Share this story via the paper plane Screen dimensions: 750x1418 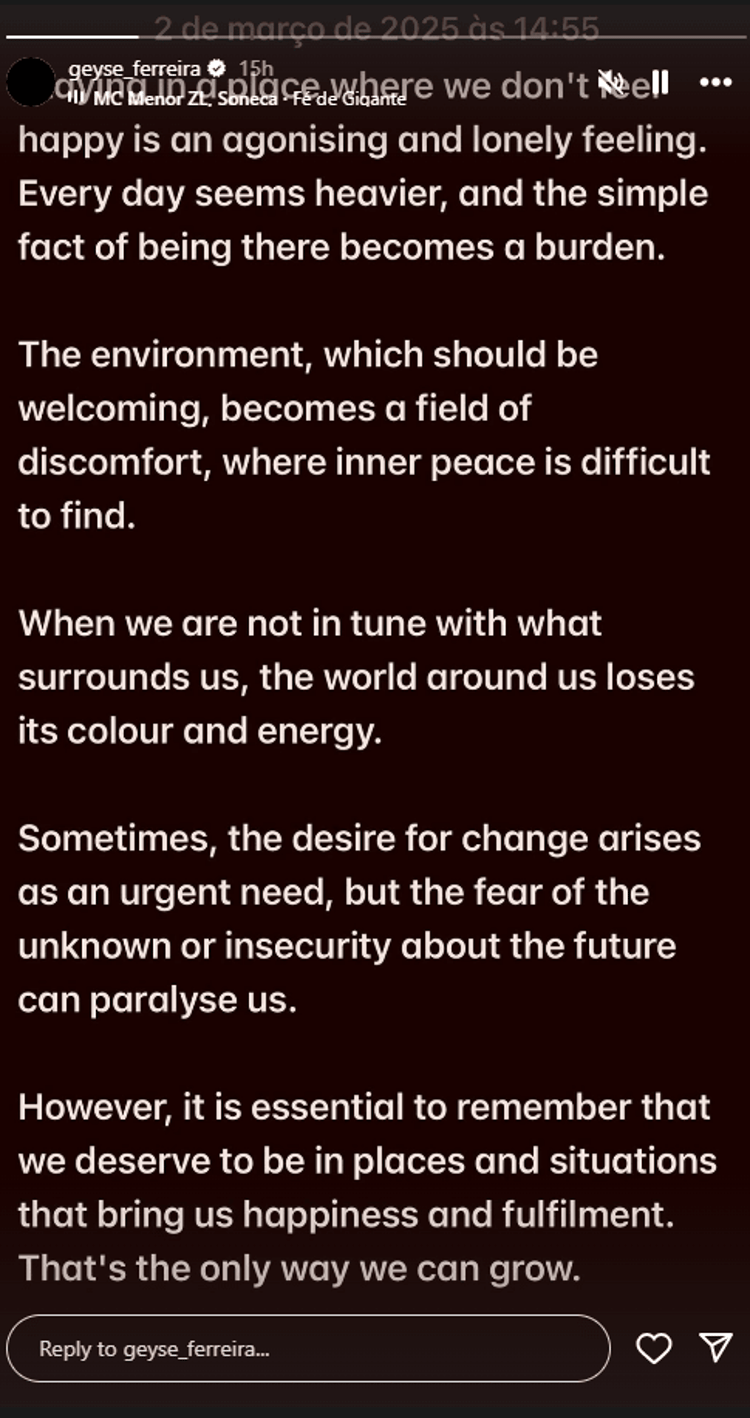click(x=716, y=1348)
